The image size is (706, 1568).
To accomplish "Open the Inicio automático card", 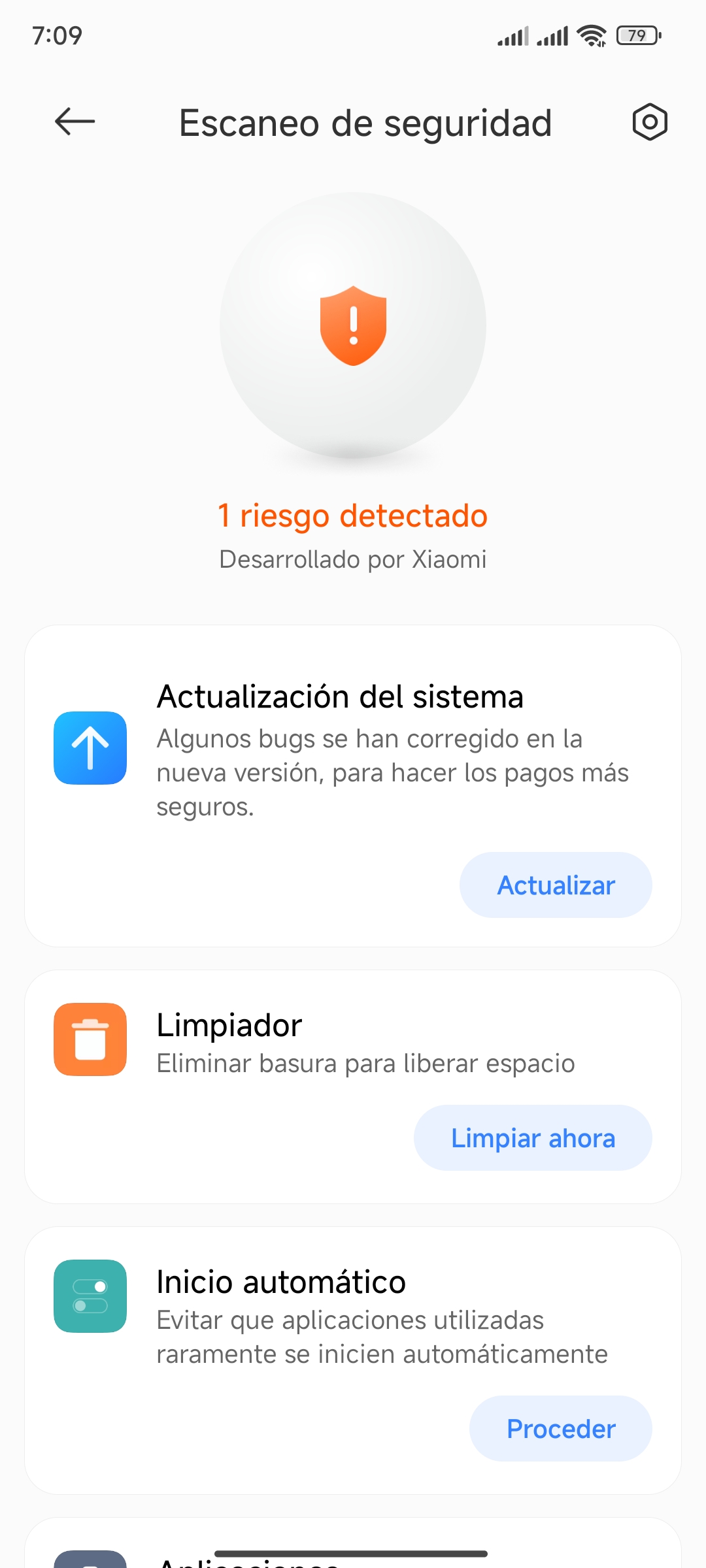I will [x=353, y=1360].
